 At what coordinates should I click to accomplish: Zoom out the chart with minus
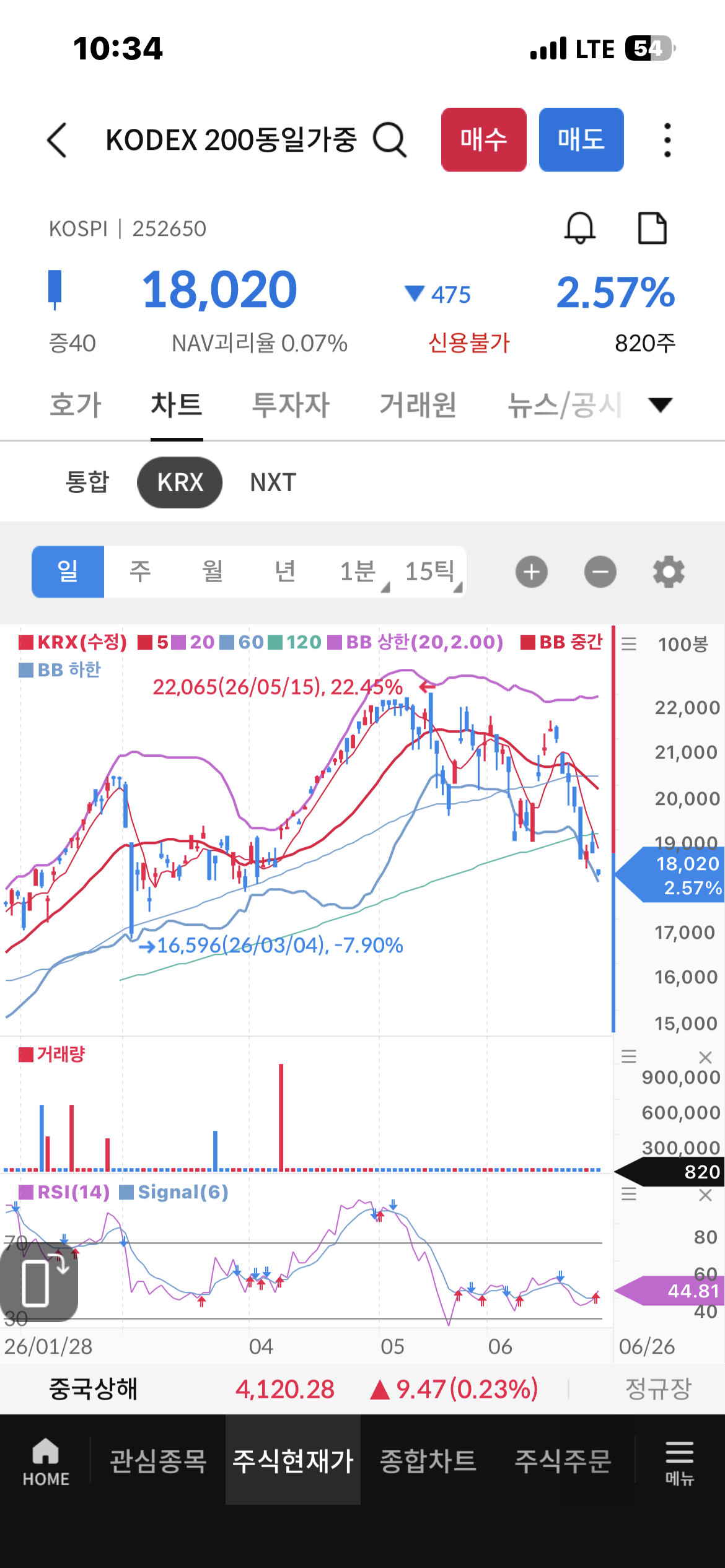pos(600,572)
